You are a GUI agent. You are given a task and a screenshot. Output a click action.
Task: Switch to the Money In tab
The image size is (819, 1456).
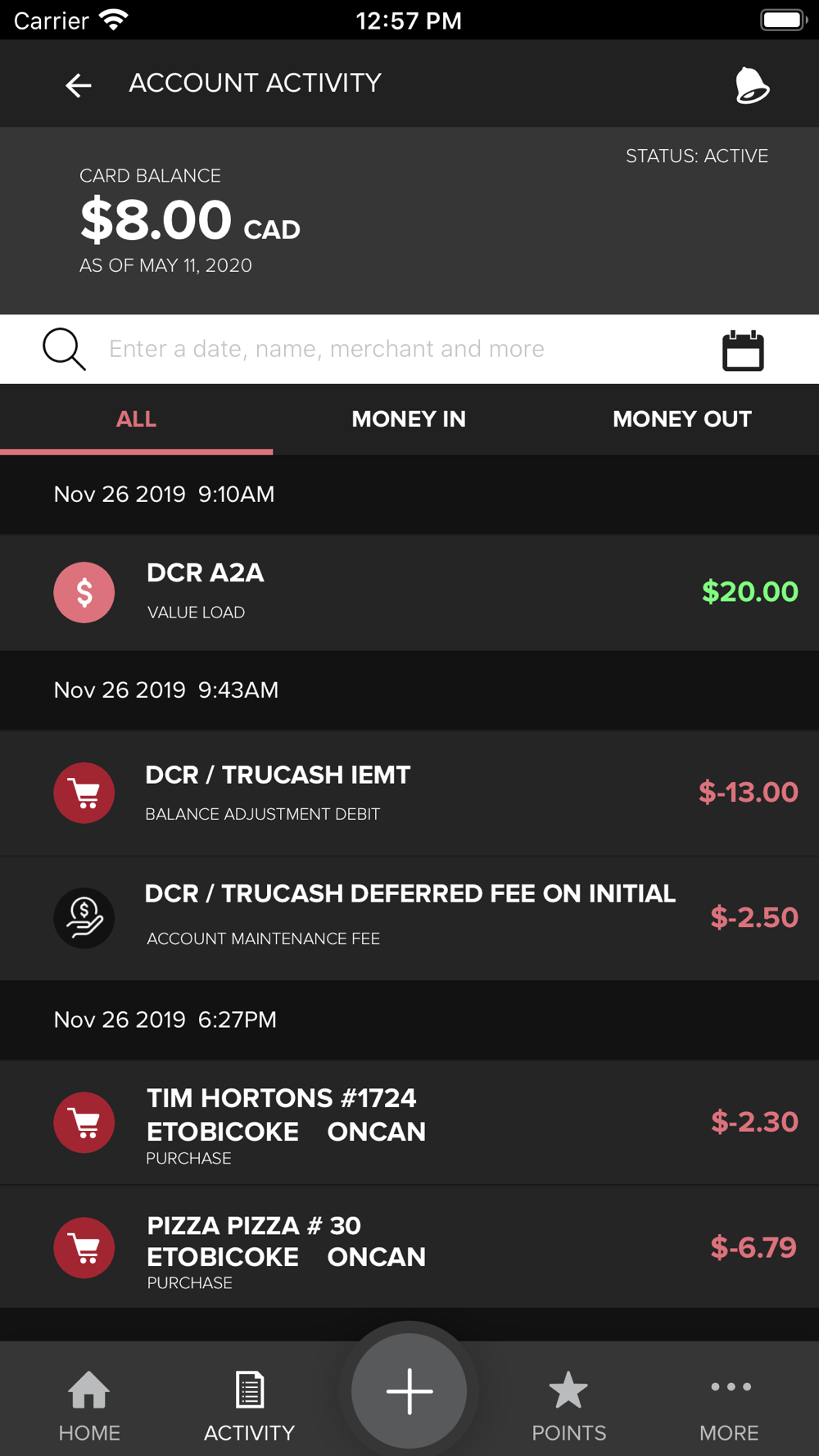[x=409, y=419]
